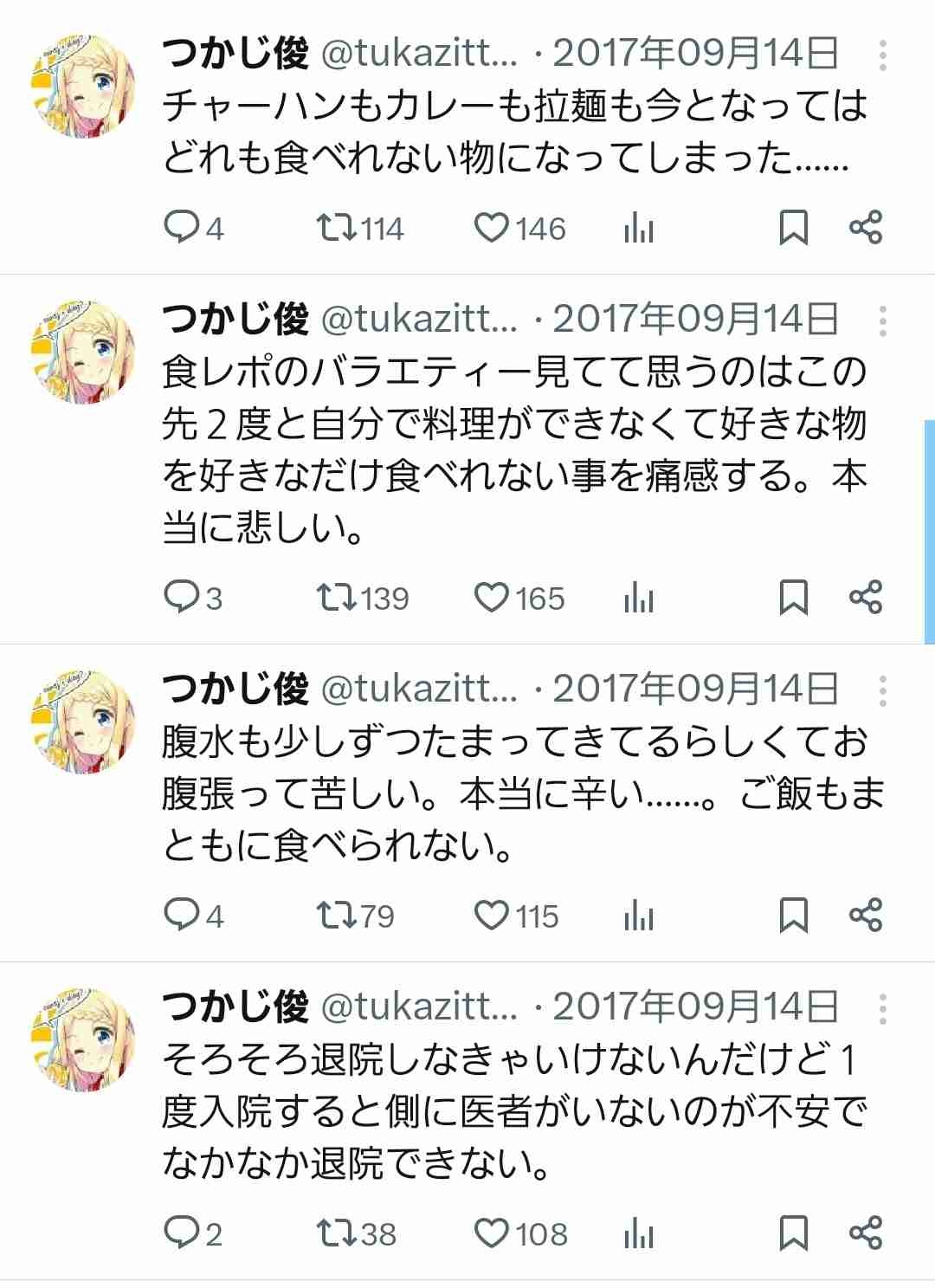Bookmark the チャーハン tweet
935x1288 pixels.
point(793,228)
